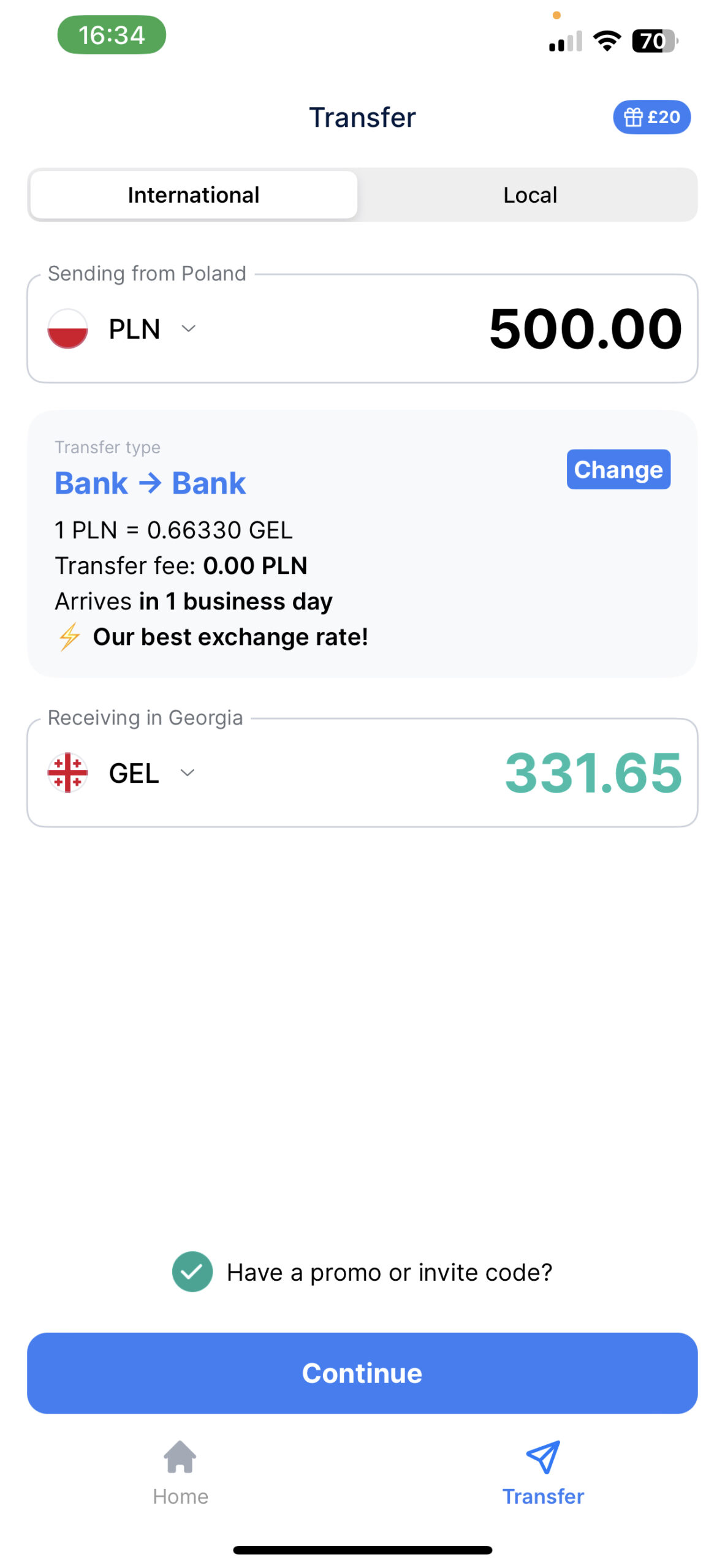Screen dimensions: 725x1568
Task: Open the £20 gift reward badge
Action: click(651, 117)
